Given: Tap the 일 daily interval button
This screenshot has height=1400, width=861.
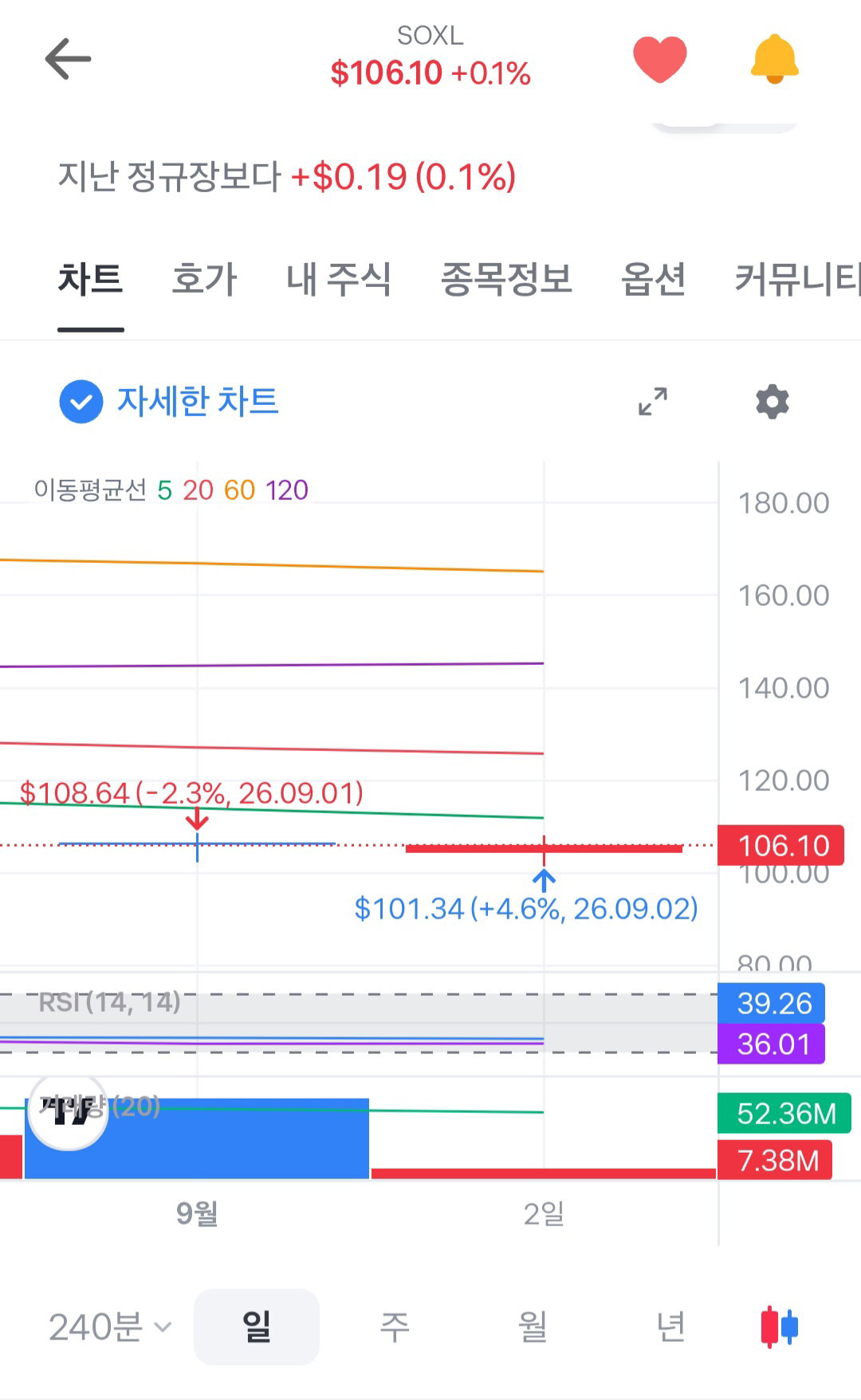Looking at the screenshot, I should (x=257, y=1327).
